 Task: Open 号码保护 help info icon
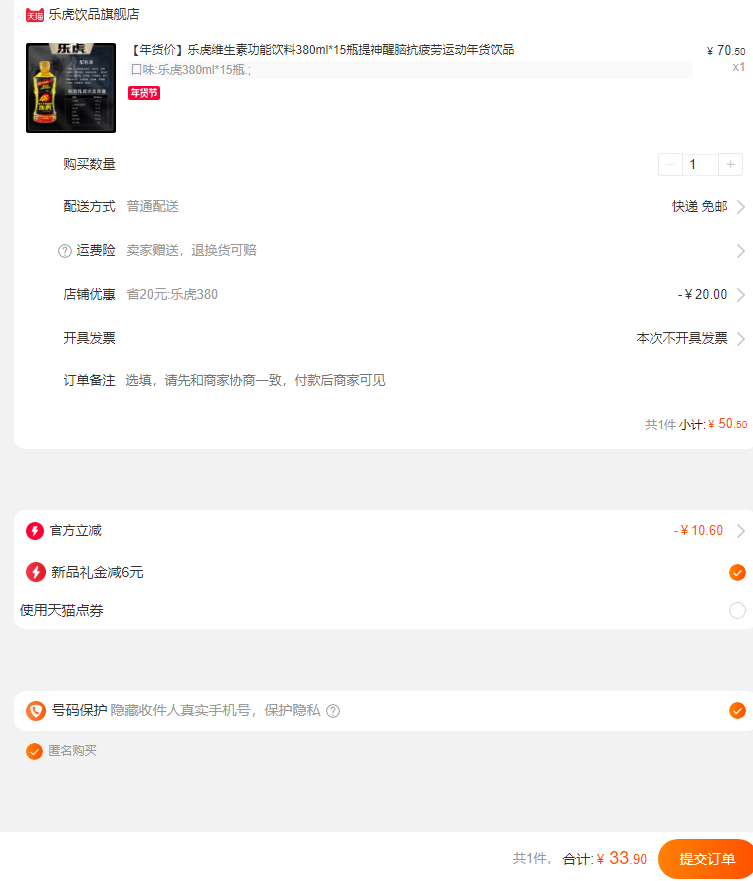coord(333,711)
